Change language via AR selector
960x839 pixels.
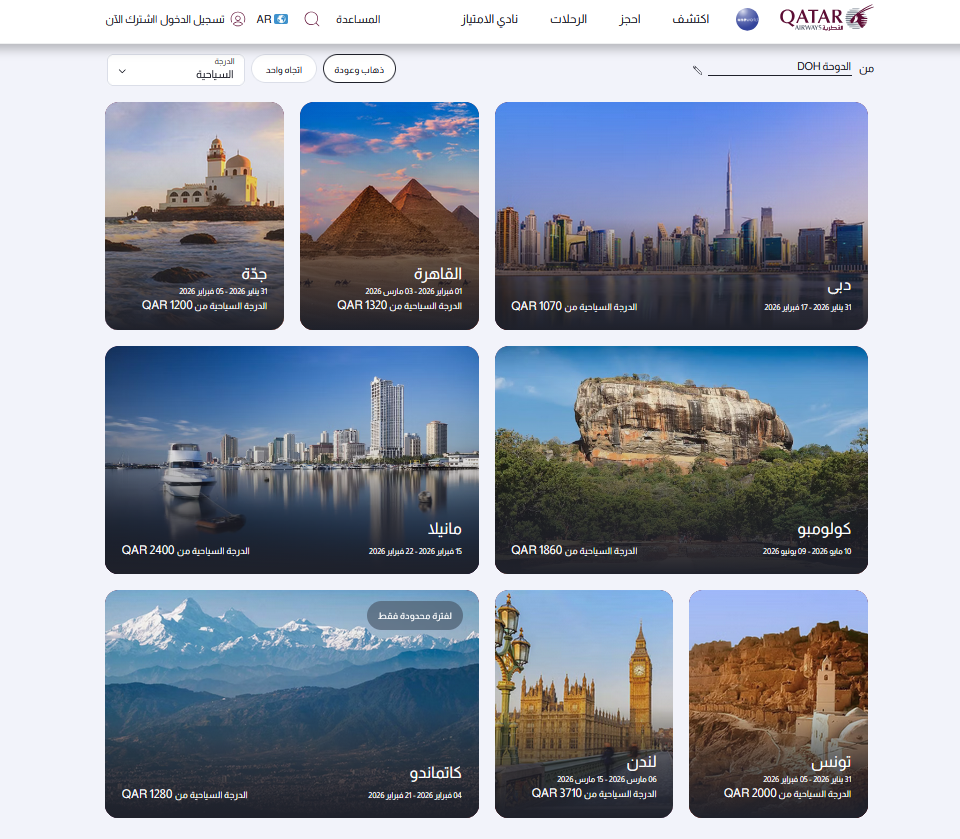point(272,19)
